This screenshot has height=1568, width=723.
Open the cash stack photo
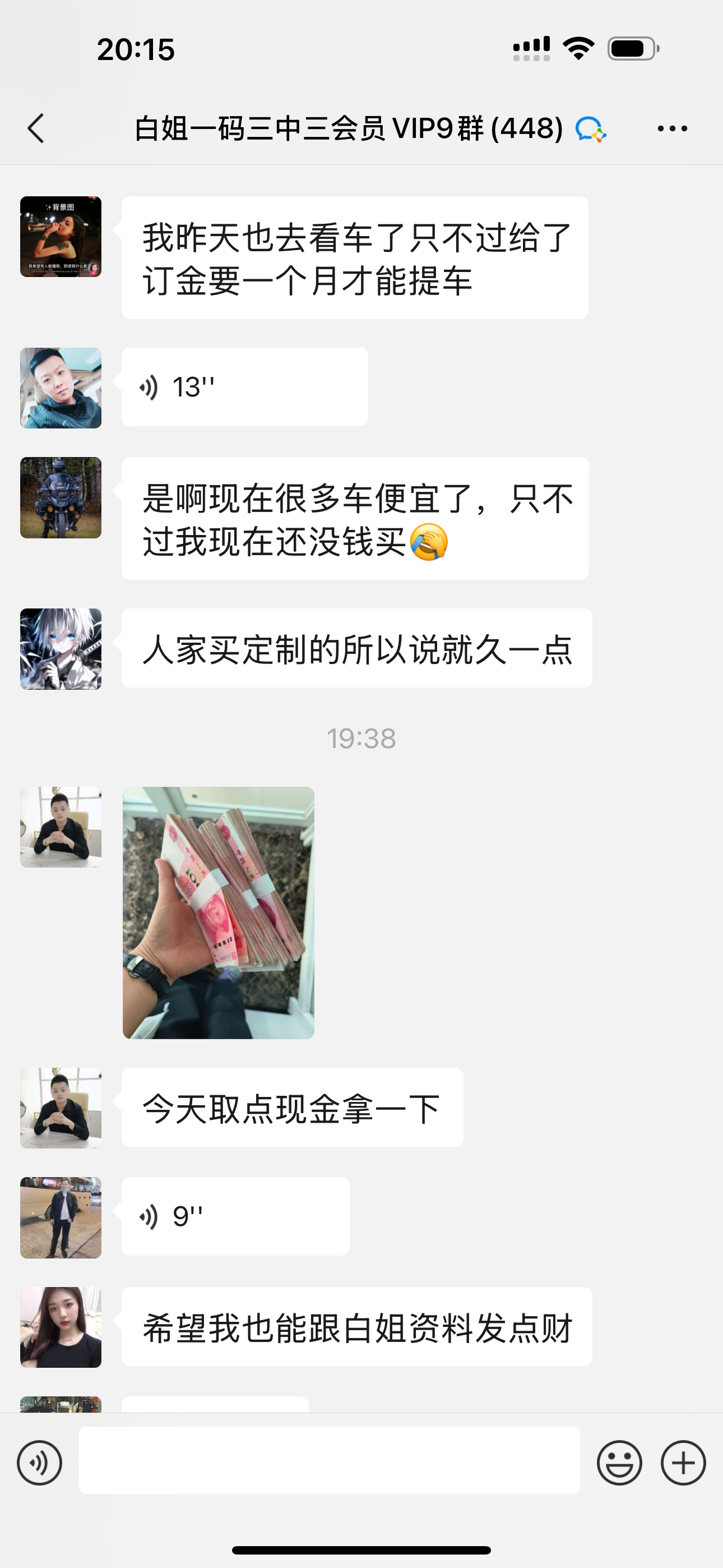[219, 912]
